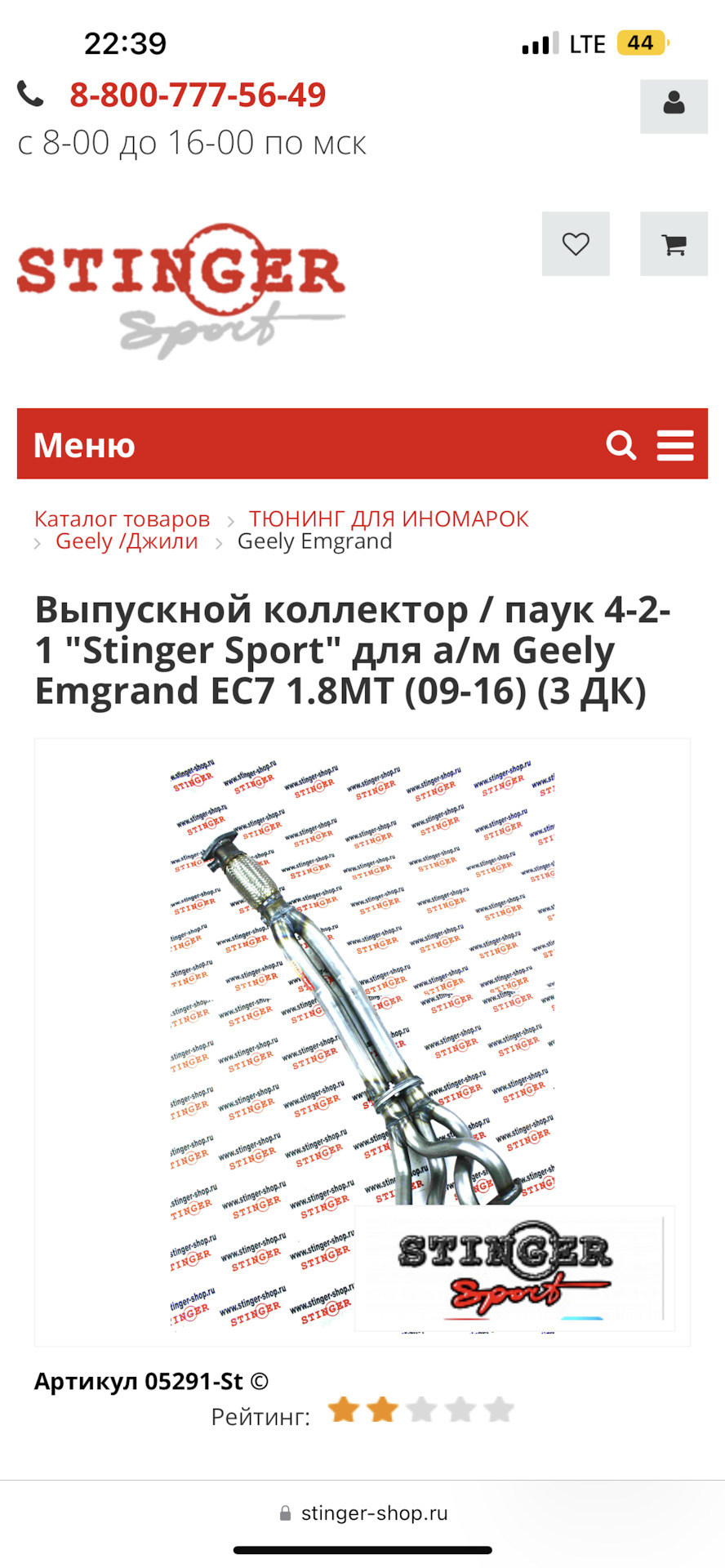
Task: Tap the search magnifier in the menu bar
Action: pyautogui.click(x=621, y=445)
